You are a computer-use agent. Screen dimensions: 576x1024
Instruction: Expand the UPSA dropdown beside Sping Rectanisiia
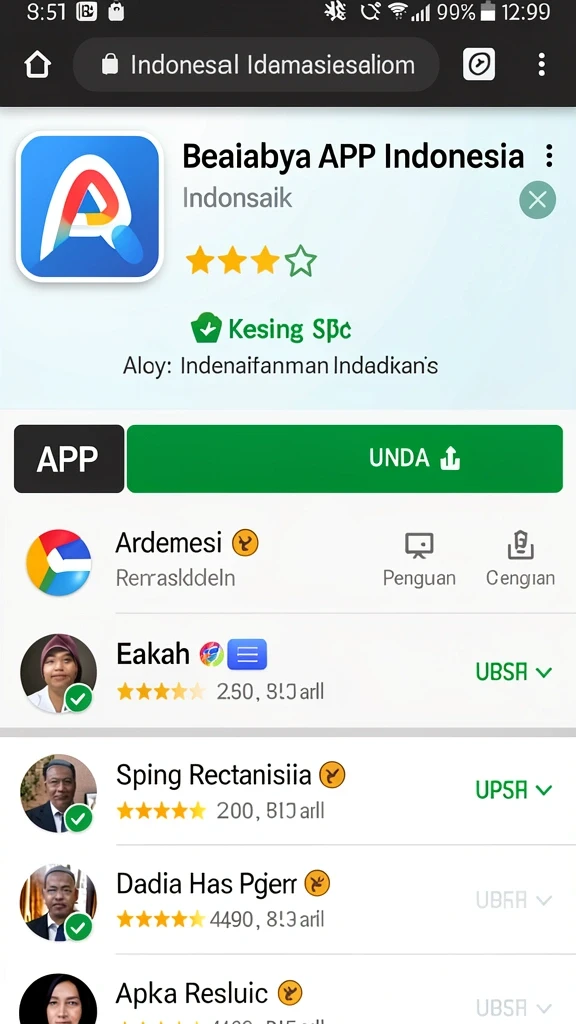coord(514,790)
